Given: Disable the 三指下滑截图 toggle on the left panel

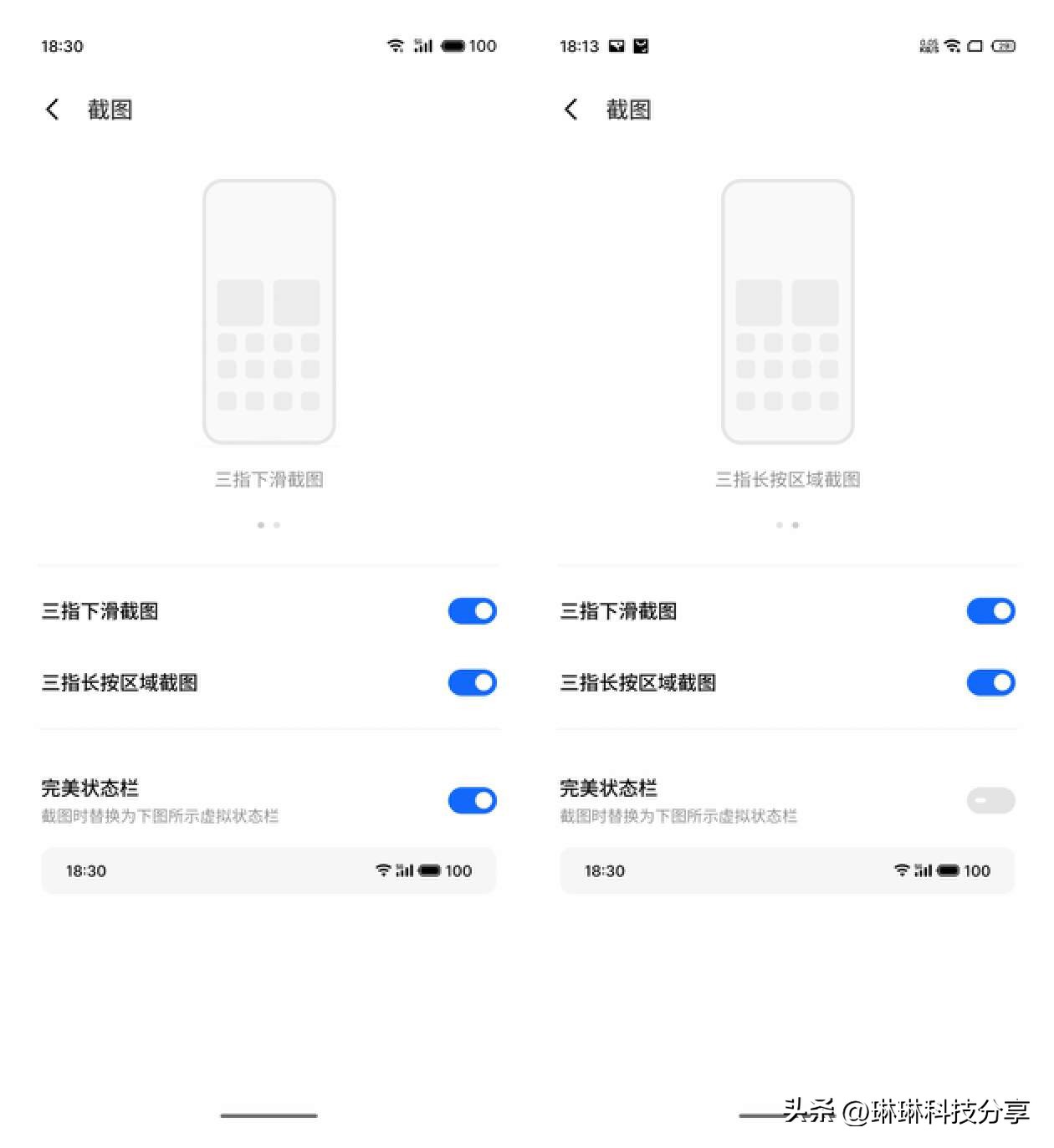Looking at the screenshot, I should tap(472, 611).
